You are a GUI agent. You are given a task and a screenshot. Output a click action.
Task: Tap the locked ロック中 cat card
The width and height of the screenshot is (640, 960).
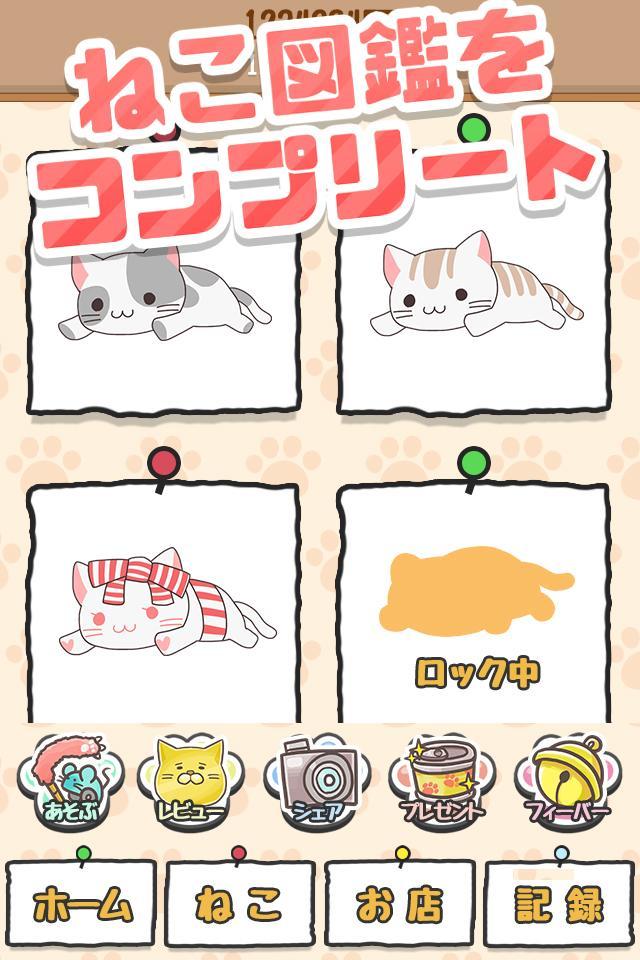[473, 603]
